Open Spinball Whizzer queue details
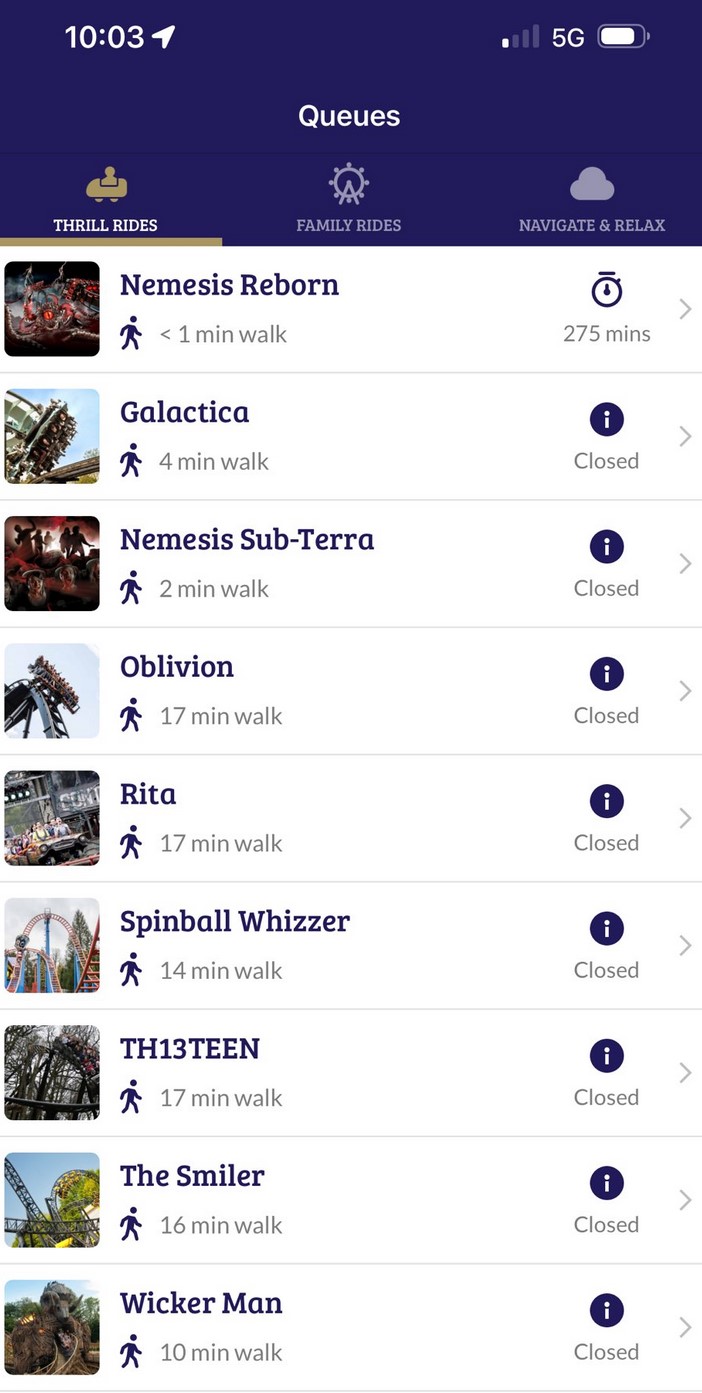The image size is (702, 1393). pyautogui.click(x=350, y=945)
